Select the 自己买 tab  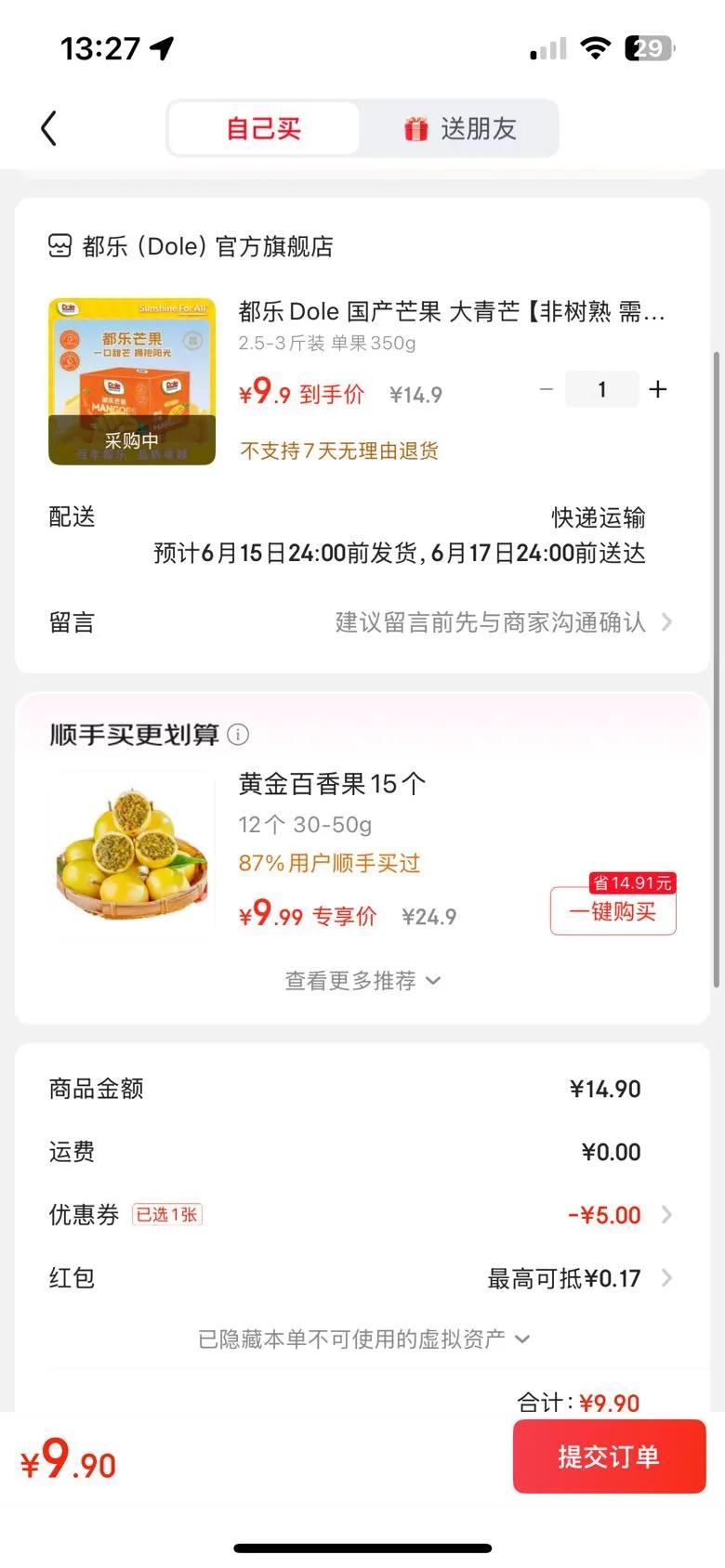[x=264, y=128]
